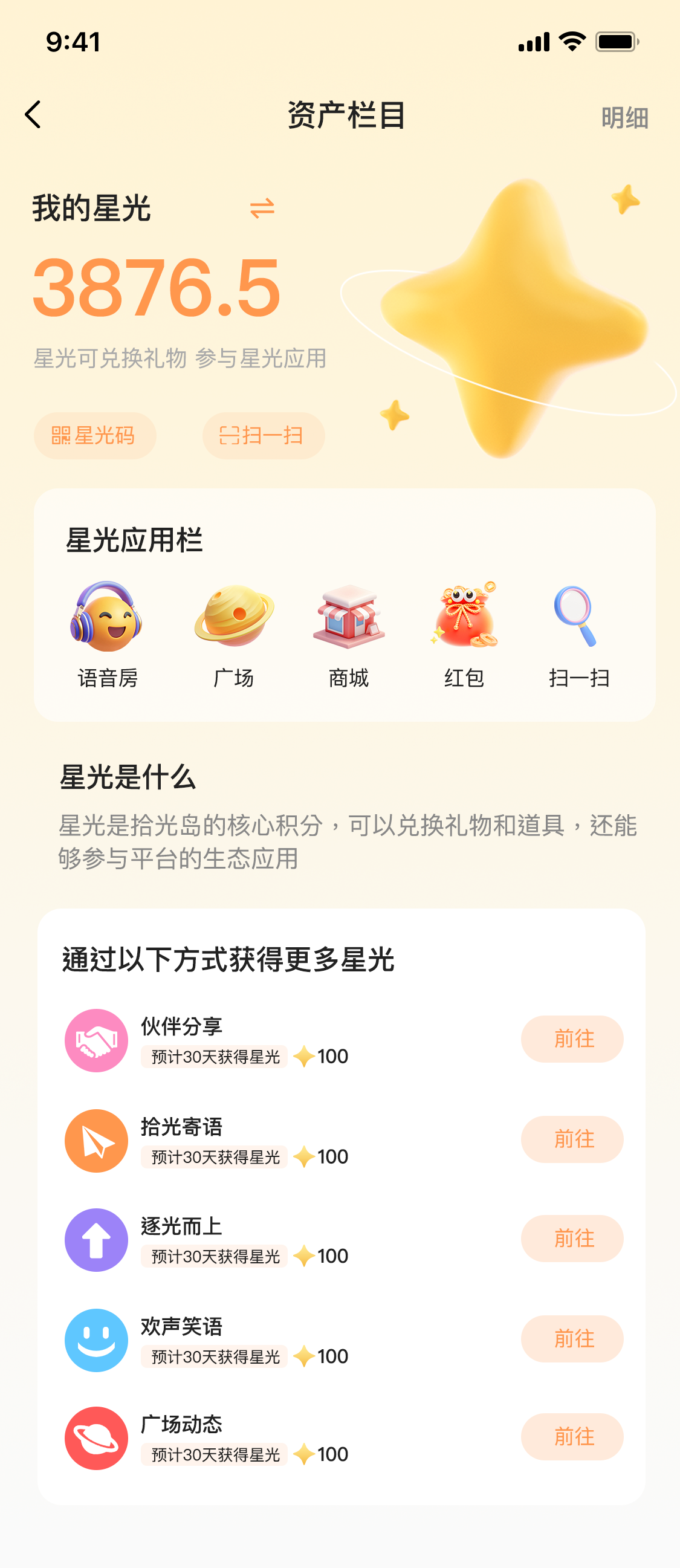
Task: Tap 前往 for 拾光寄语
Action: point(572,1139)
